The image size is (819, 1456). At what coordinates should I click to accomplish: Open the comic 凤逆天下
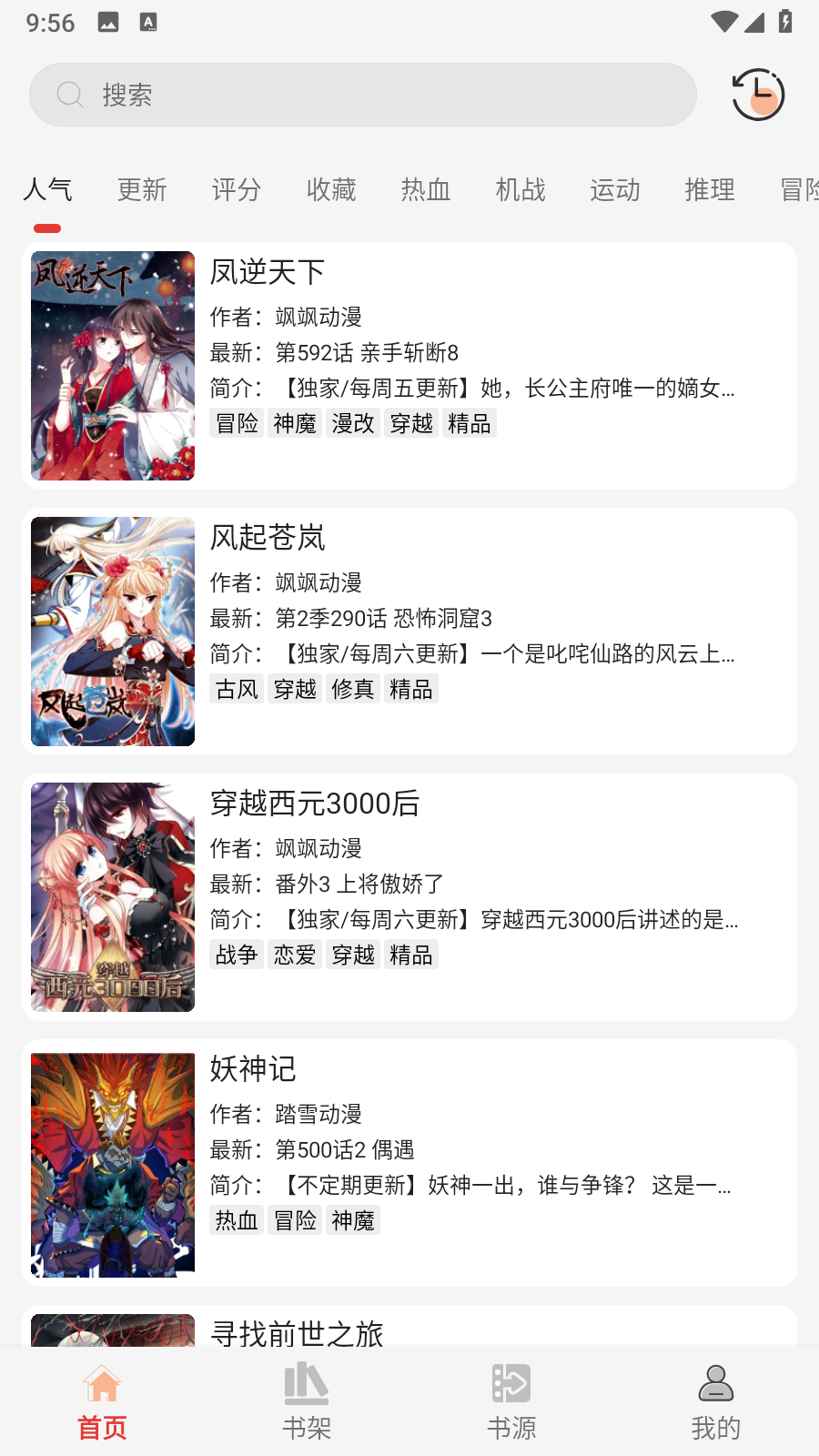click(x=268, y=271)
